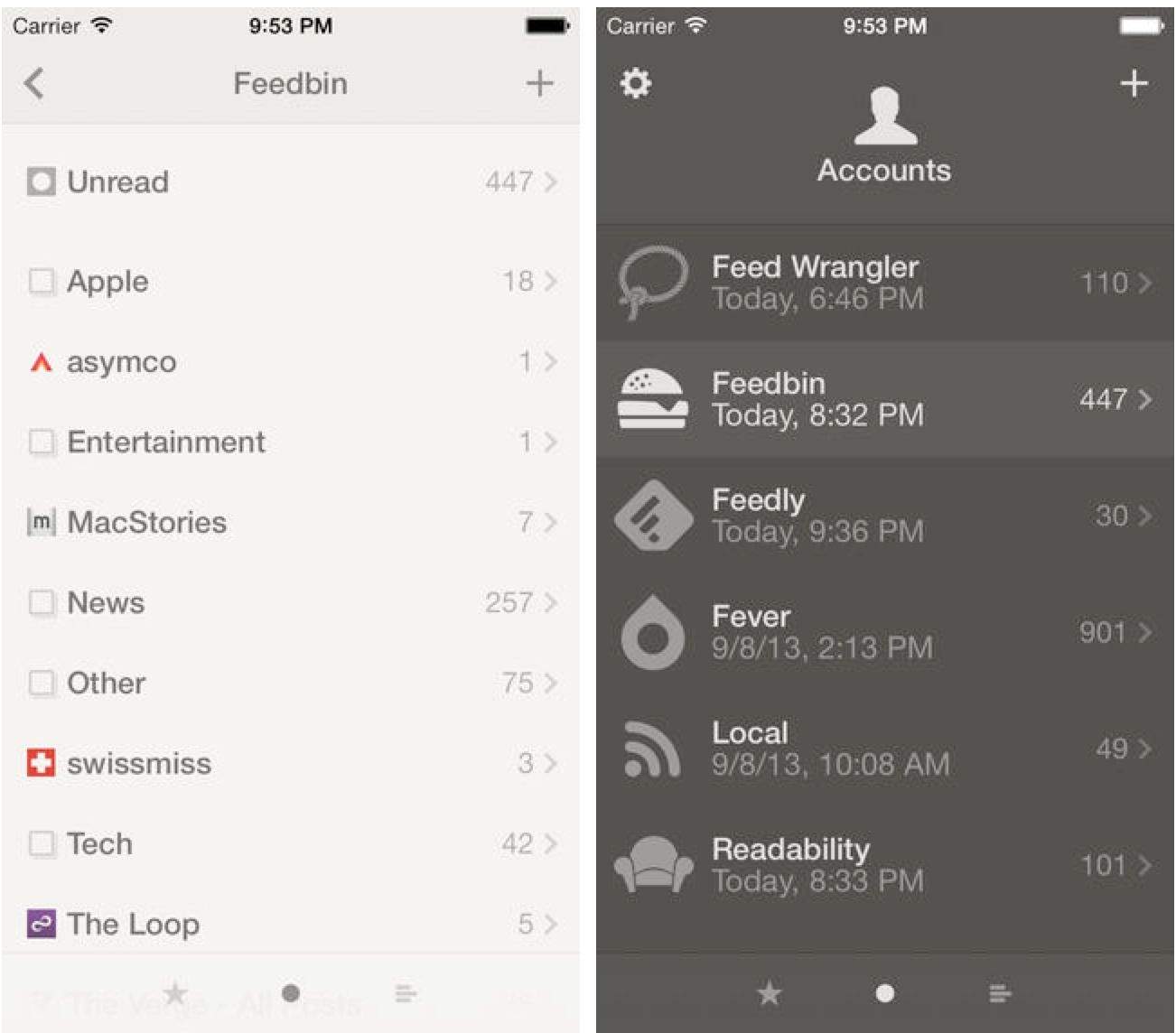Select the Feedly account
Screen dimensions: 1176x1033
[x=885, y=516]
